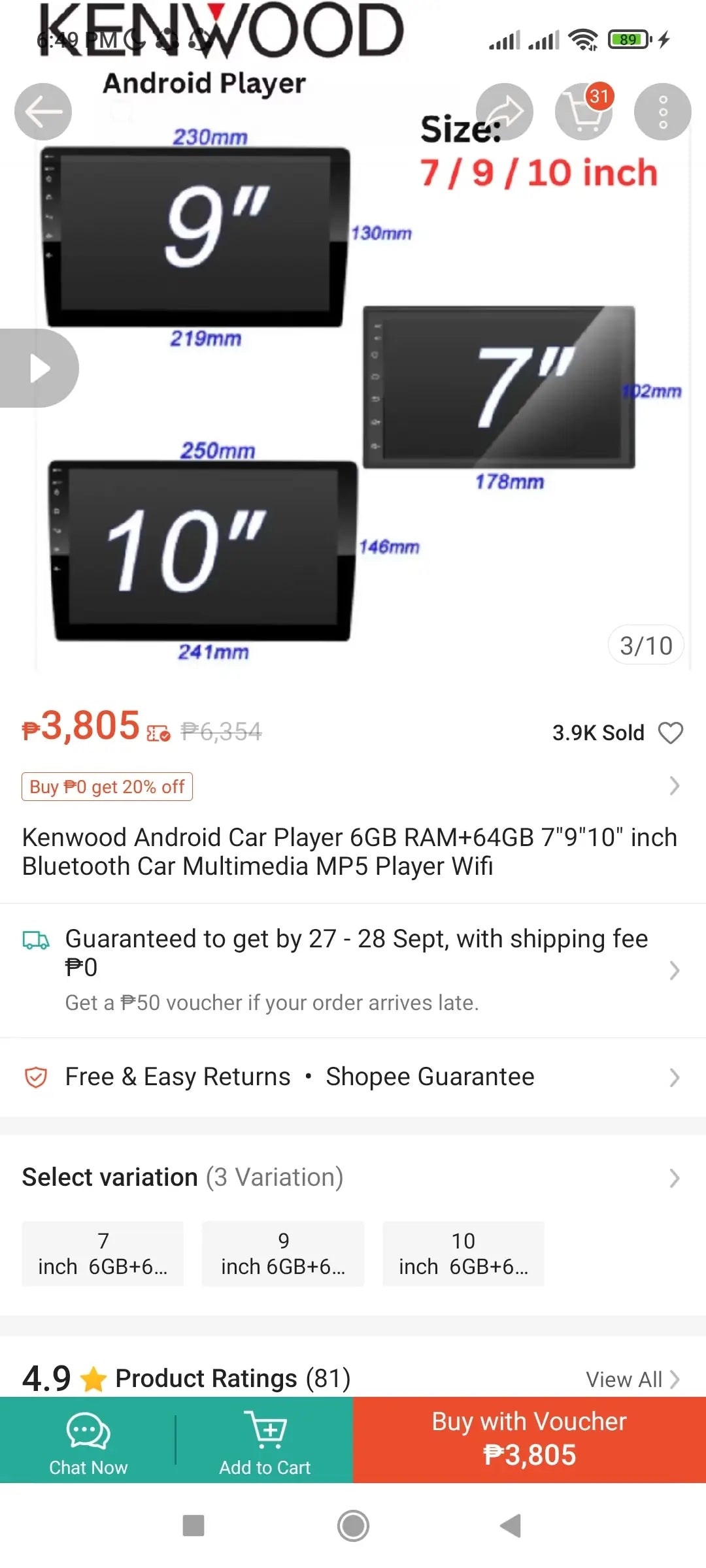706x1568 pixels.
Task: Open the Buy ₱0 get 20% off voucher
Action: point(107,787)
